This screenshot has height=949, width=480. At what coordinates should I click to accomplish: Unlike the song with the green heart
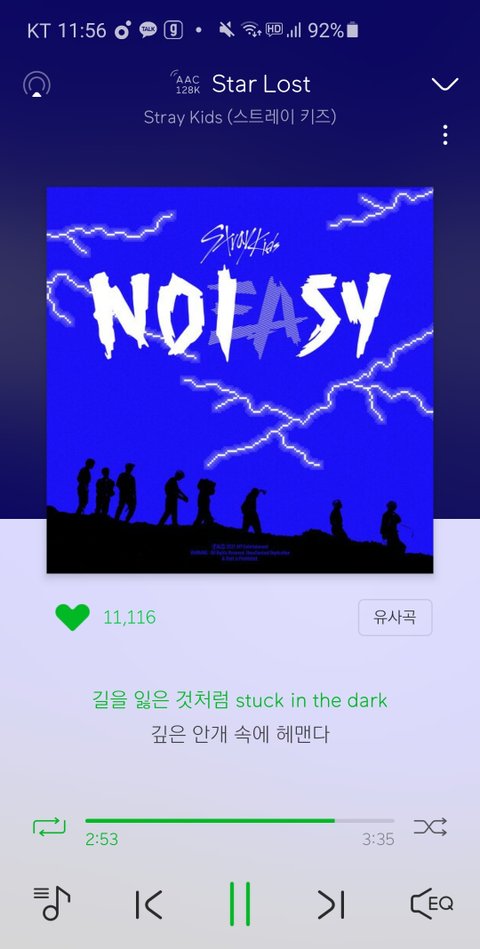(x=72, y=617)
